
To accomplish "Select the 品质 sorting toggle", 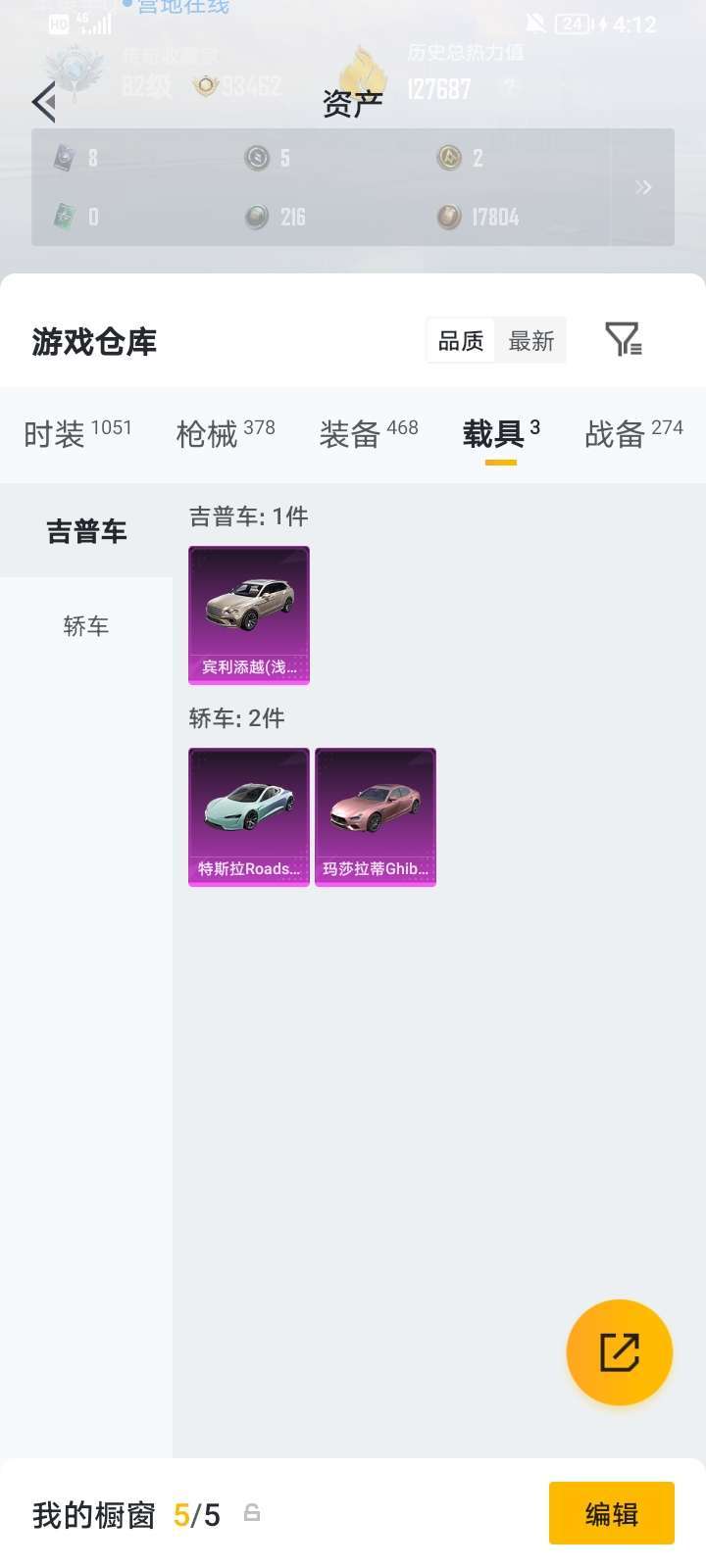I will (461, 340).
